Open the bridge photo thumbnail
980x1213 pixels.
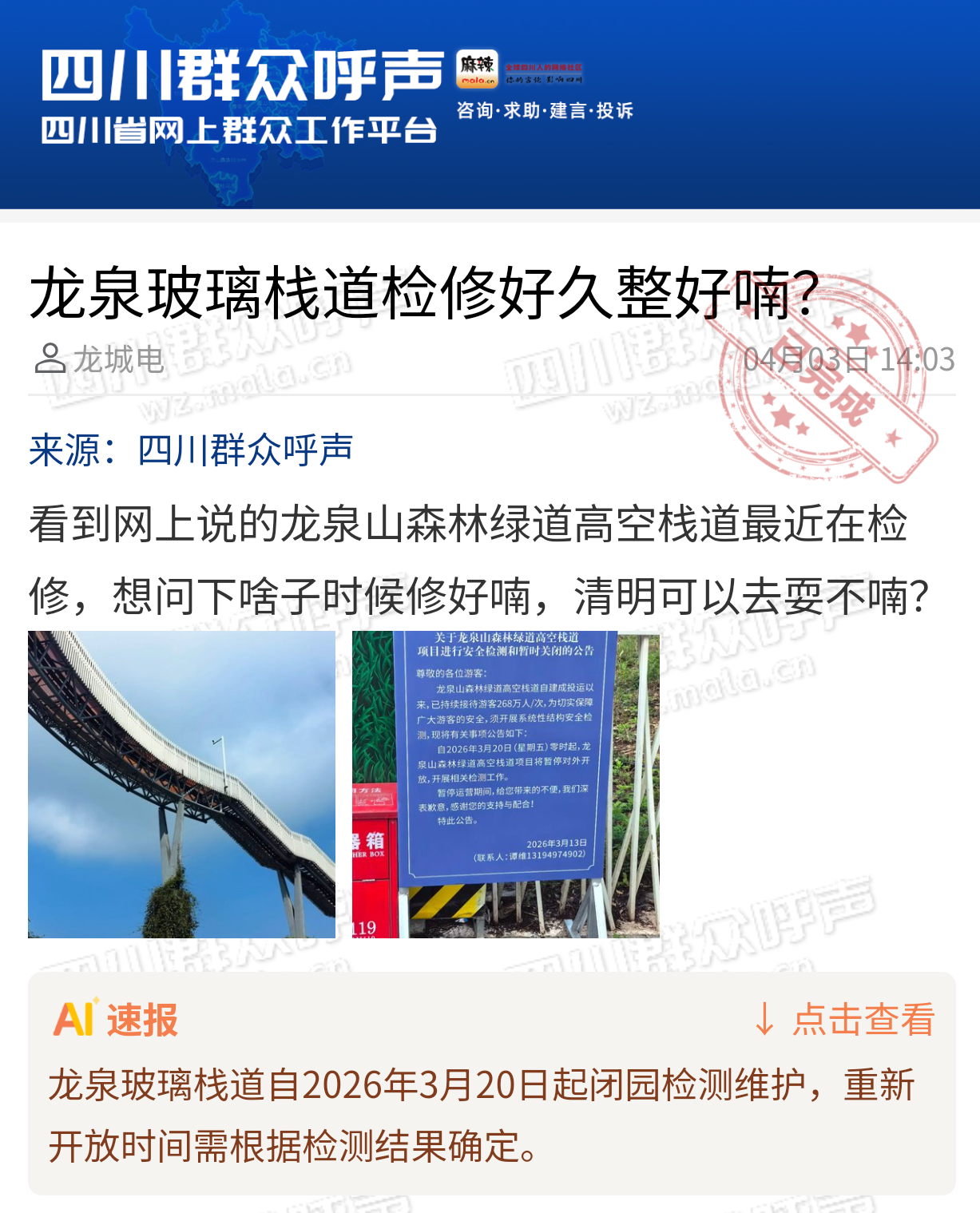[x=181, y=784]
